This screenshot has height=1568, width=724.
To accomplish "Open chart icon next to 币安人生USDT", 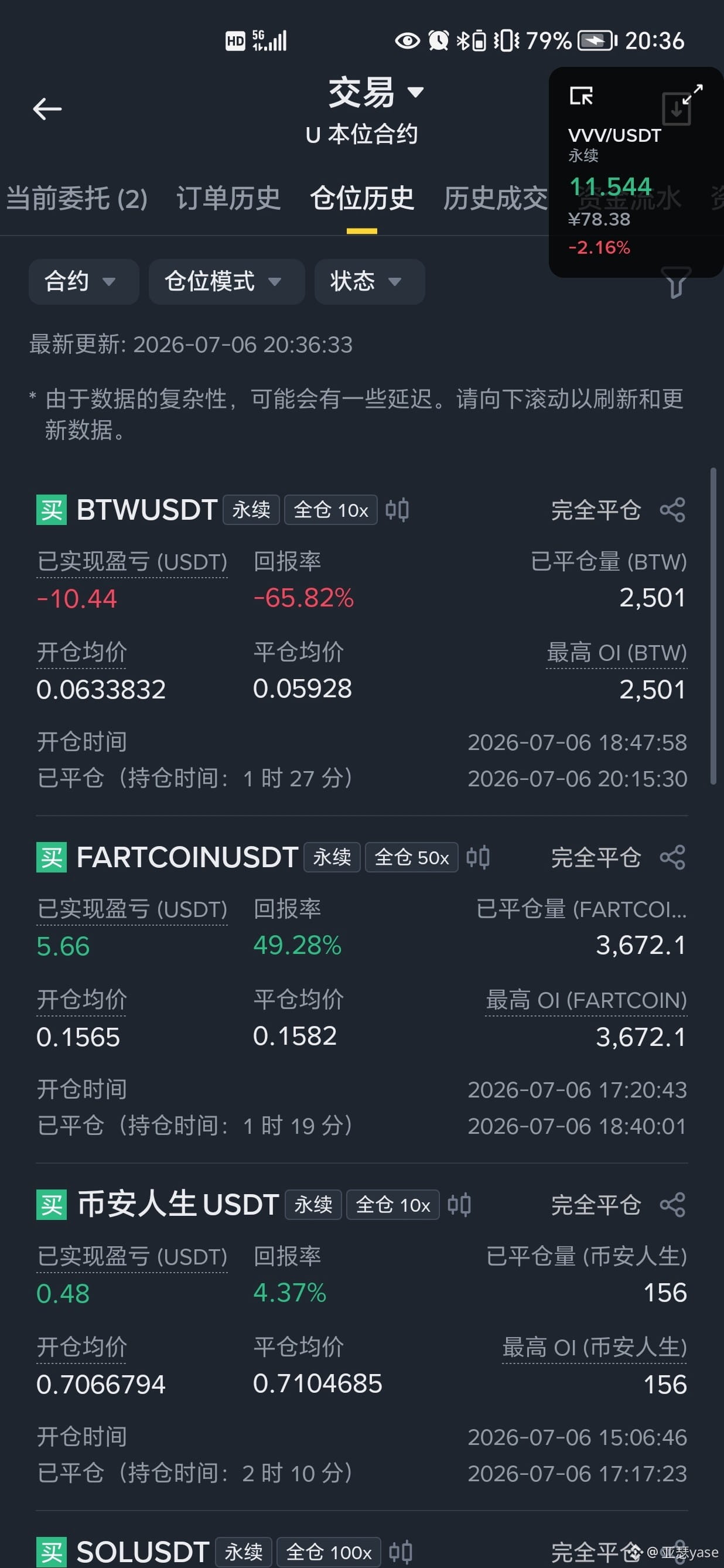I will coord(459,1205).
